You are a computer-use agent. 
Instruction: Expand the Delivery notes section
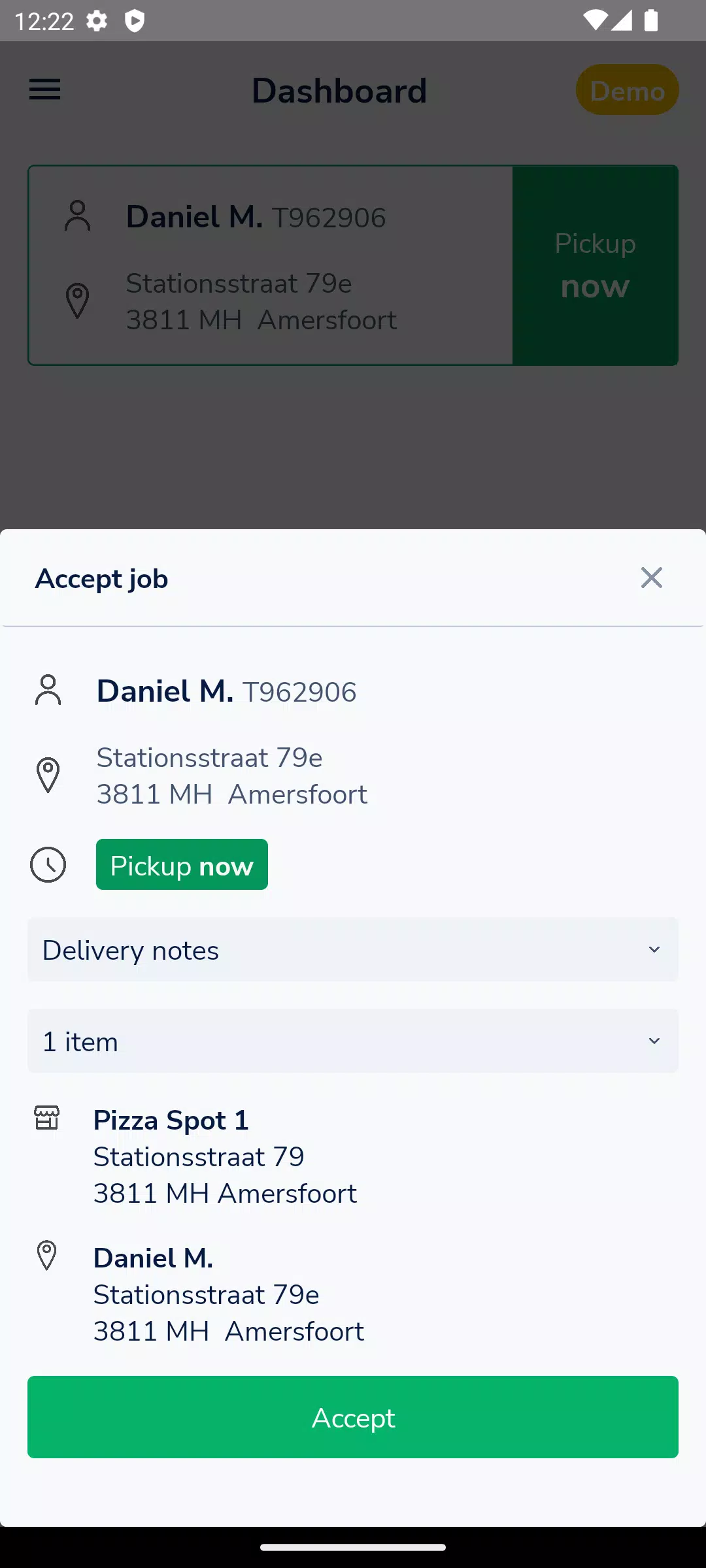pyautogui.click(x=352, y=949)
